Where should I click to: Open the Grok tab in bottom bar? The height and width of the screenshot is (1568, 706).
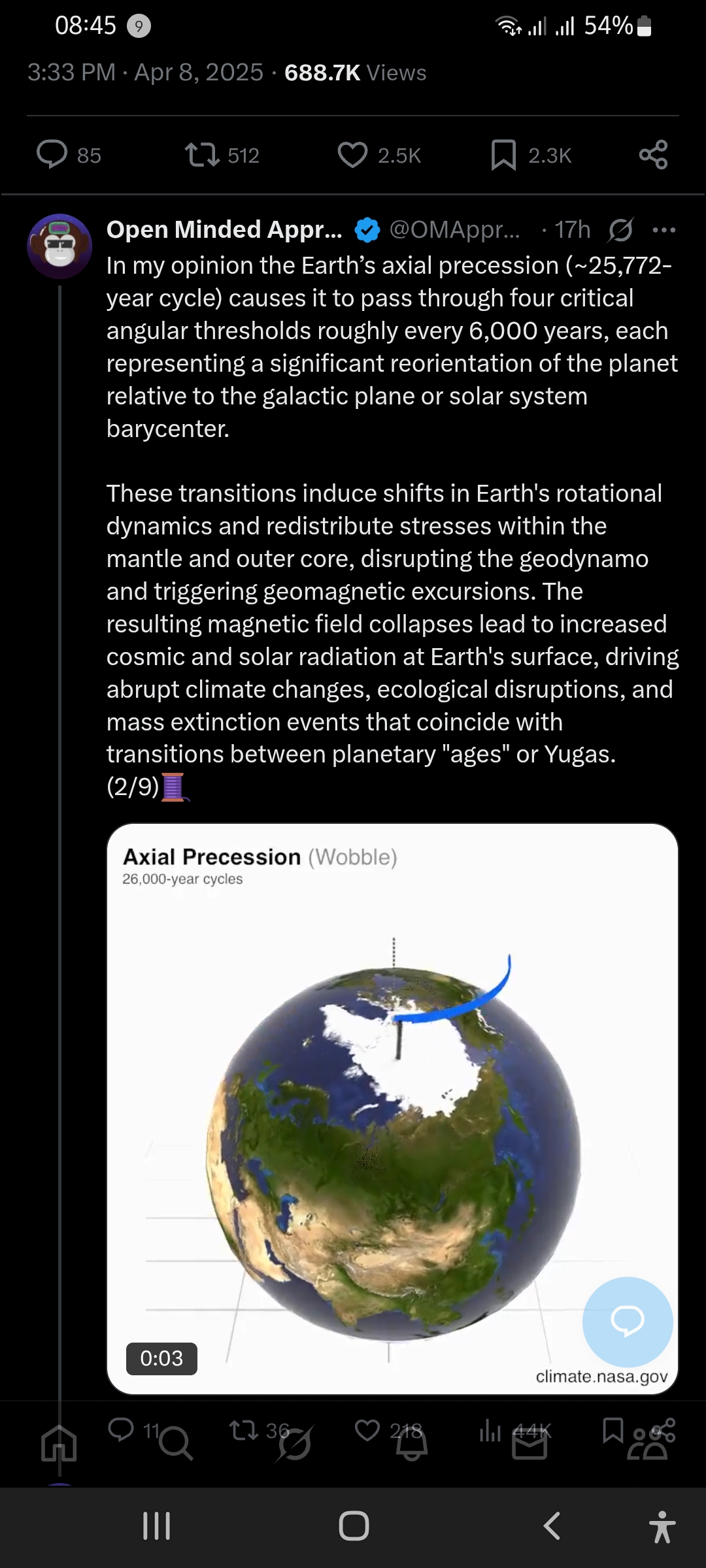(x=294, y=1443)
